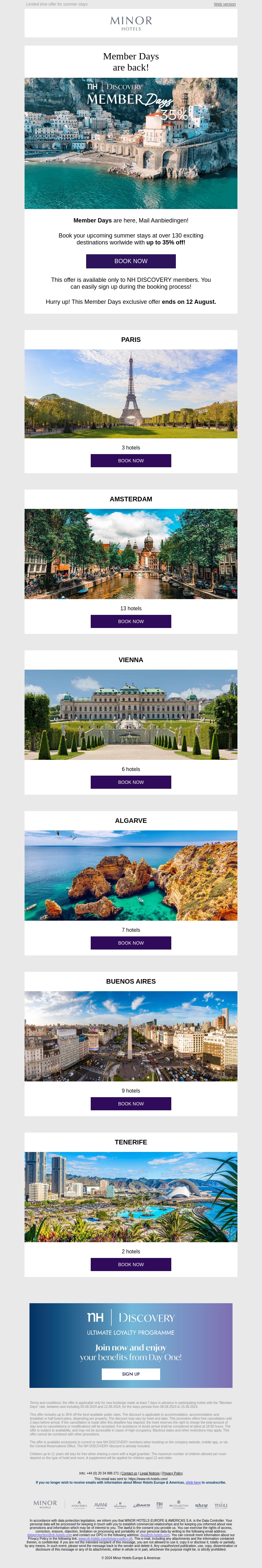Book now for Amsterdam hotels
Viewport: 262px width, 1568px height.
[x=131, y=621]
